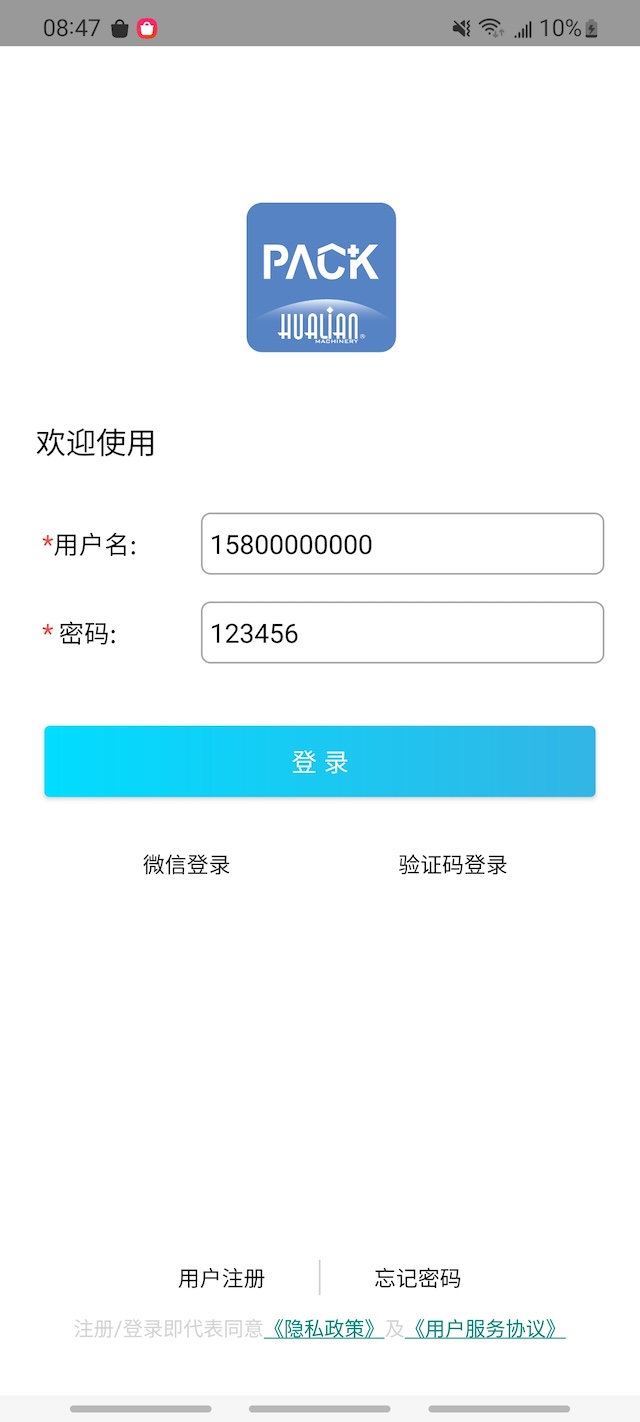Tap the username field showing 15800000000
Viewport: 640px width, 1422px height.
click(402, 544)
